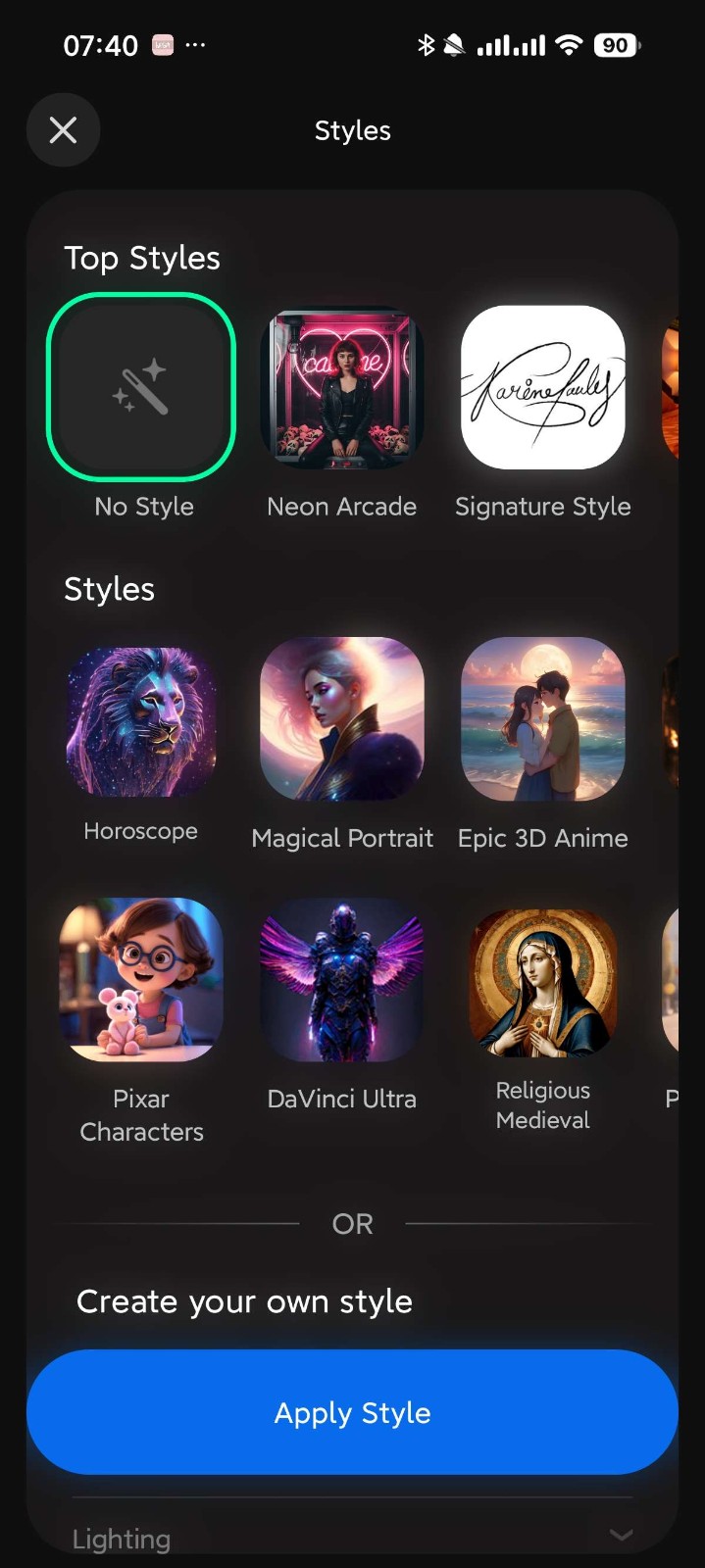The width and height of the screenshot is (705, 1568).
Task: Pick the Signature Style tile
Action: 543,387
